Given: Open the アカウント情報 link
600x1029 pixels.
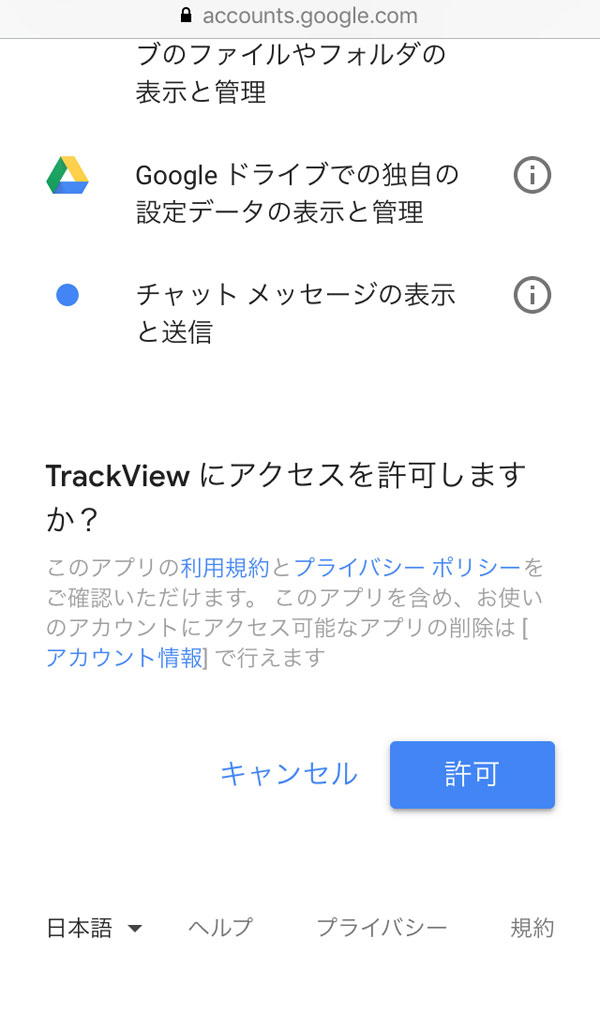Looking at the screenshot, I should pyautogui.click(x=124, y=658).
